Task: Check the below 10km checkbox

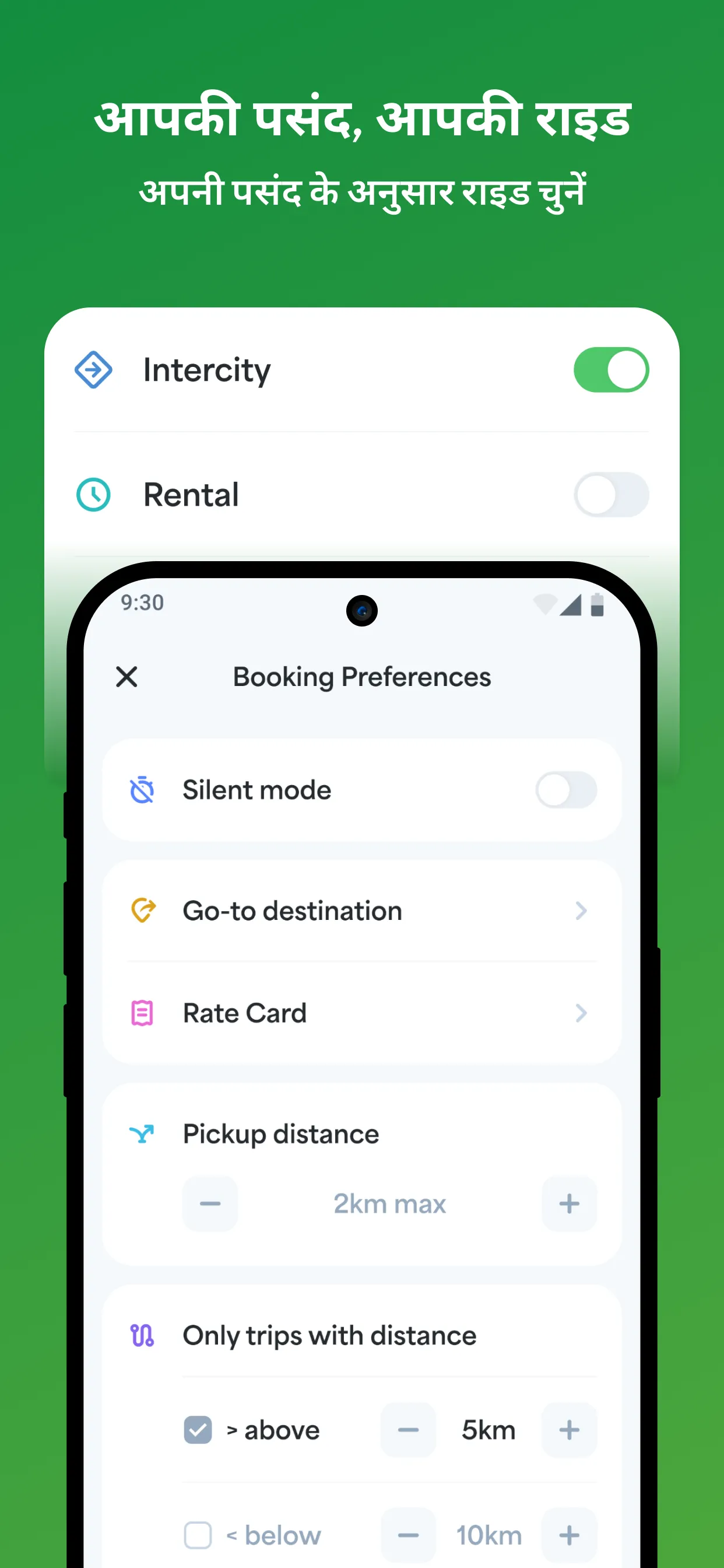Action: coord(197,1535)
